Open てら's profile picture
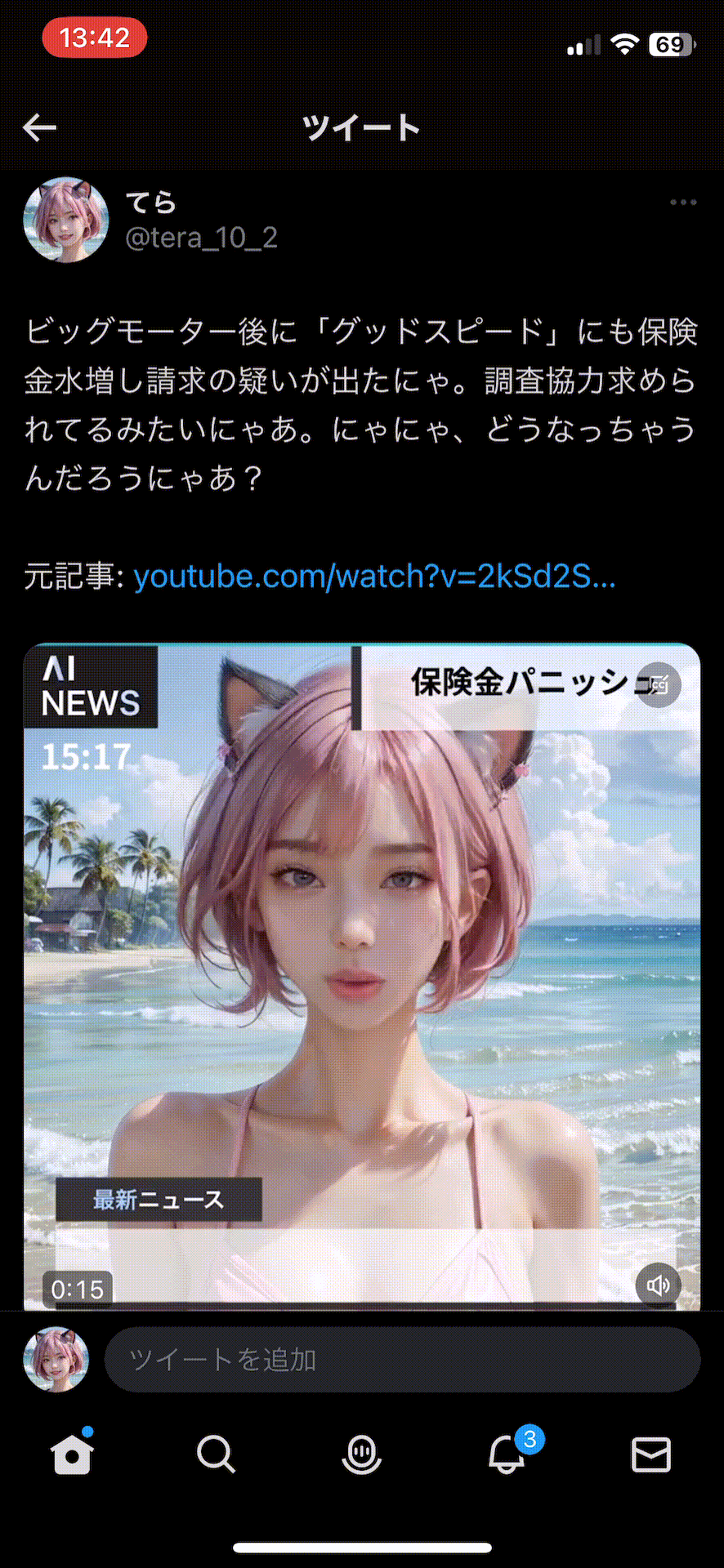Screen dimensions: 724x1568 pos(66,220)
